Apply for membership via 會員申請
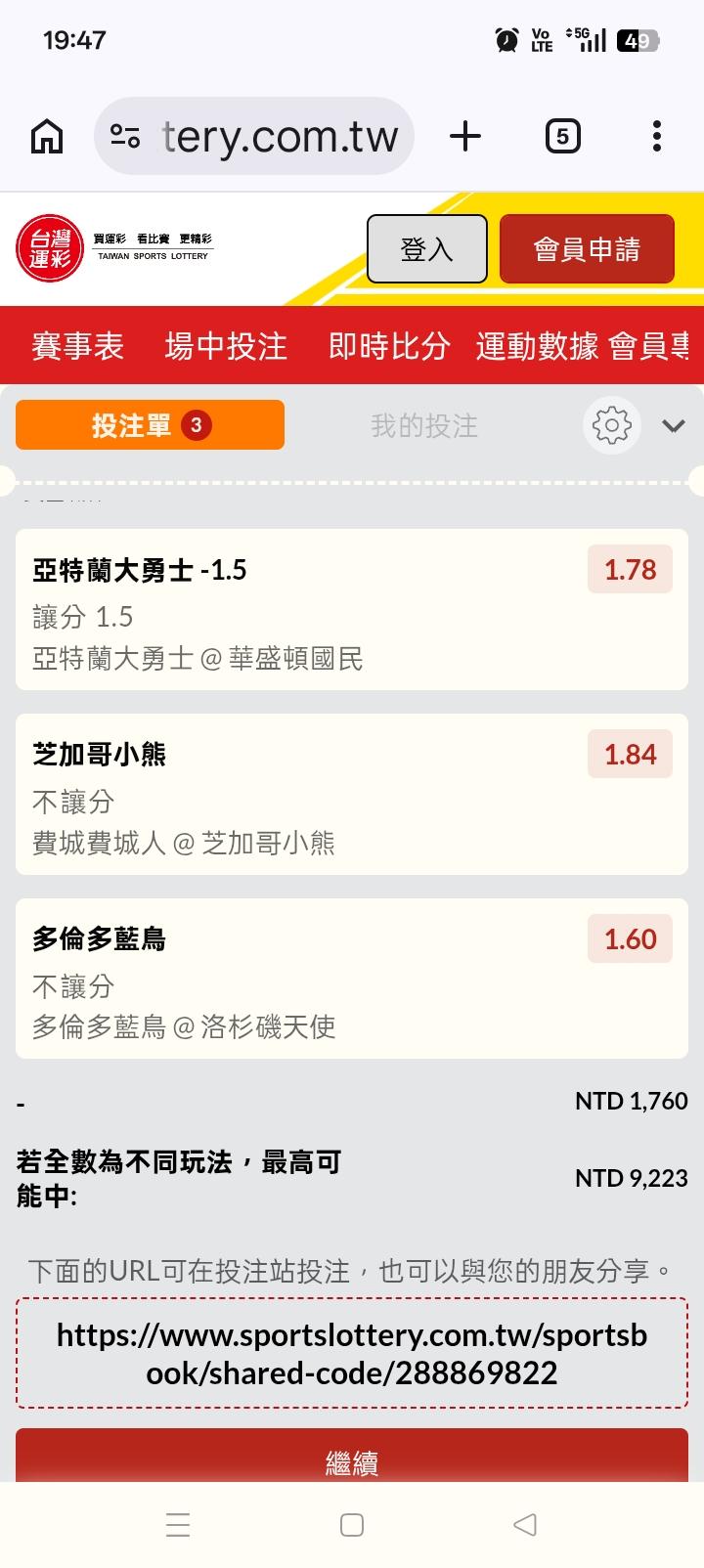Screen dimensions: 704x1568 pos(587,249)
